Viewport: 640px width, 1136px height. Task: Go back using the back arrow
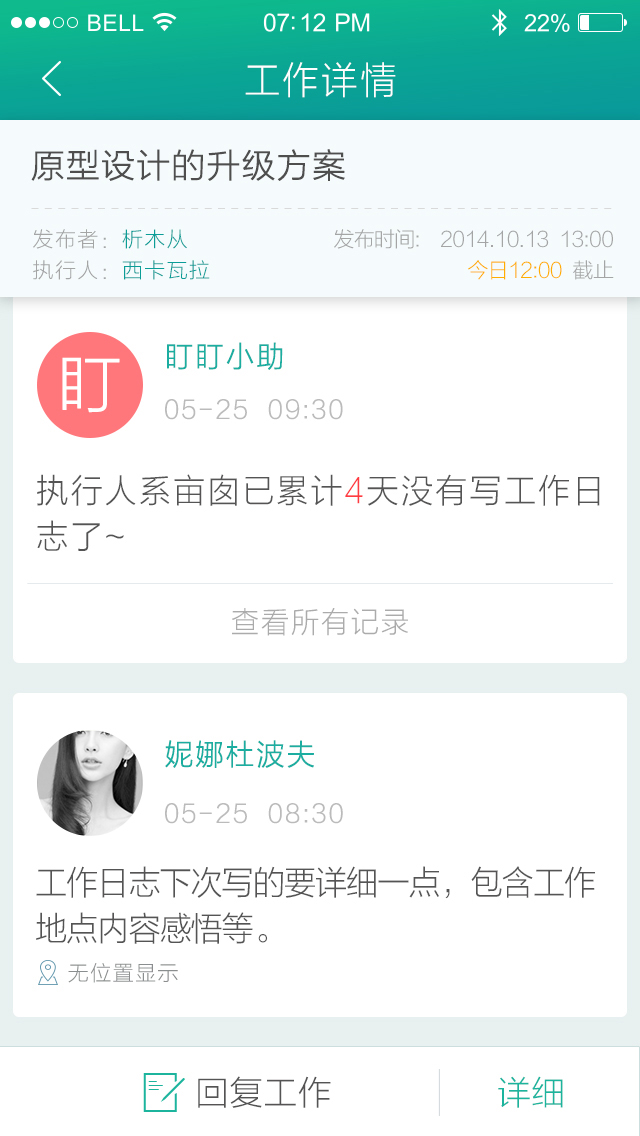pyautogui.click(x=52, y=79)
